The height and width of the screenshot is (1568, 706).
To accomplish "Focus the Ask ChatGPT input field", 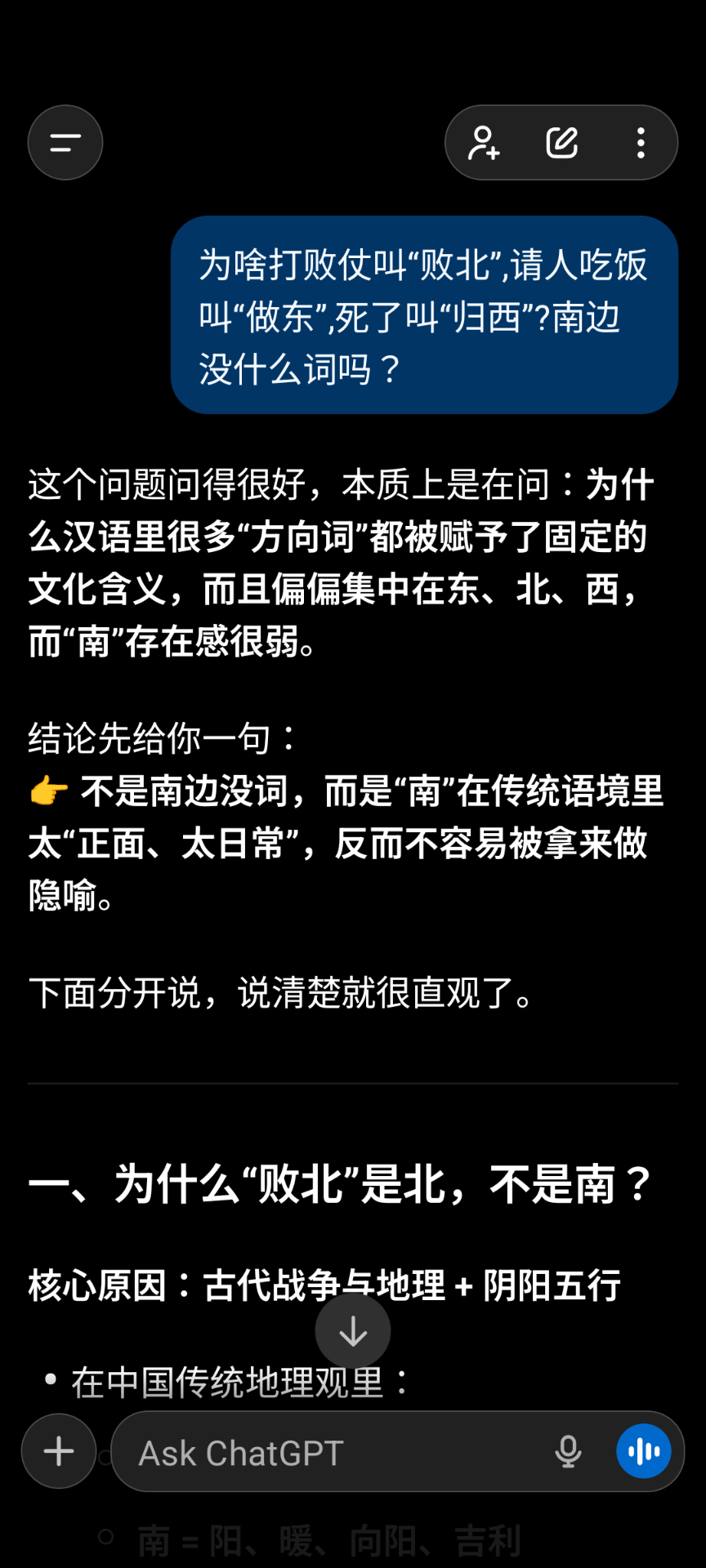I will pos(327,1452).
